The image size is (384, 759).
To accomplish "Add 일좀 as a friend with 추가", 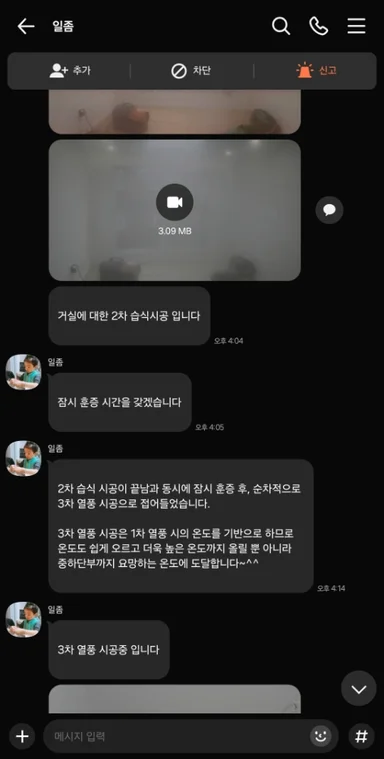I will [x=70, y=71].
